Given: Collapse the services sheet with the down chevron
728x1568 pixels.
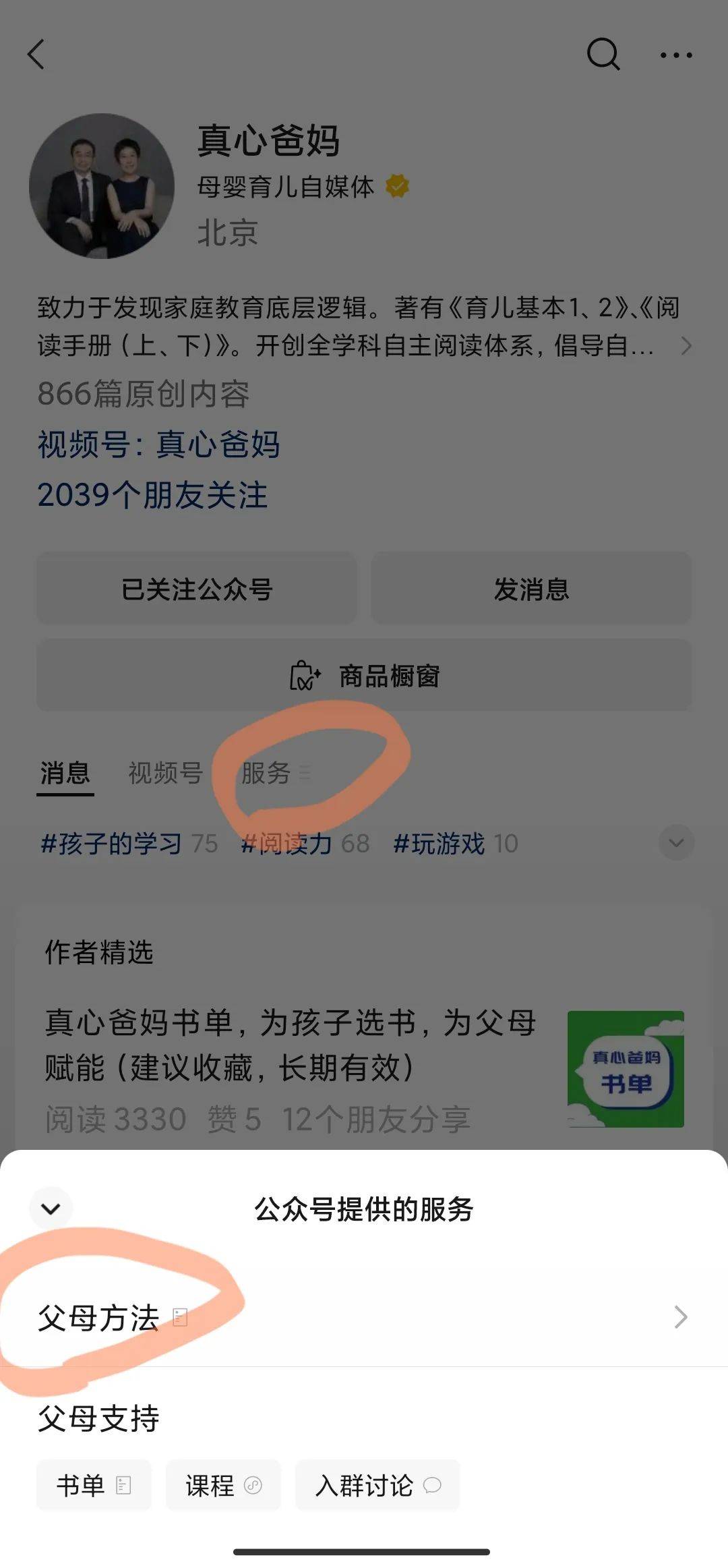Looking at the screenshot, I should pyautogui.click(x=51, y=1209).
